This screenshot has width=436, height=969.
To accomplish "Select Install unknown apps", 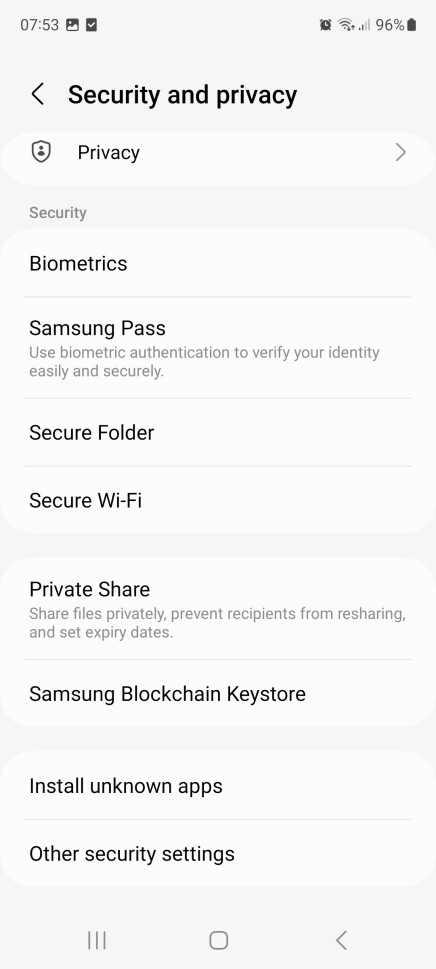I will tap(218, 786).
